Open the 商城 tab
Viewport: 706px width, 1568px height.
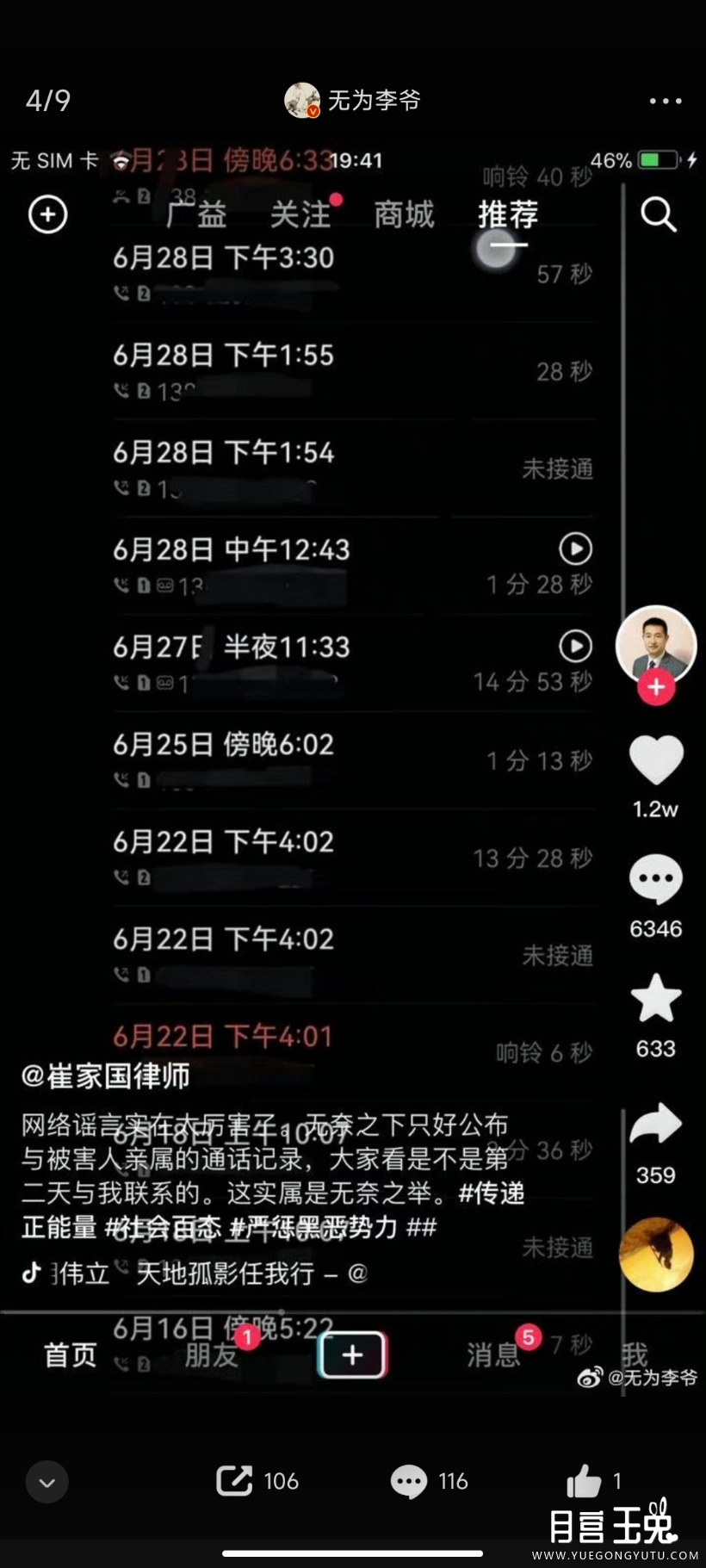pyautogui.click(x=403, y=215)
